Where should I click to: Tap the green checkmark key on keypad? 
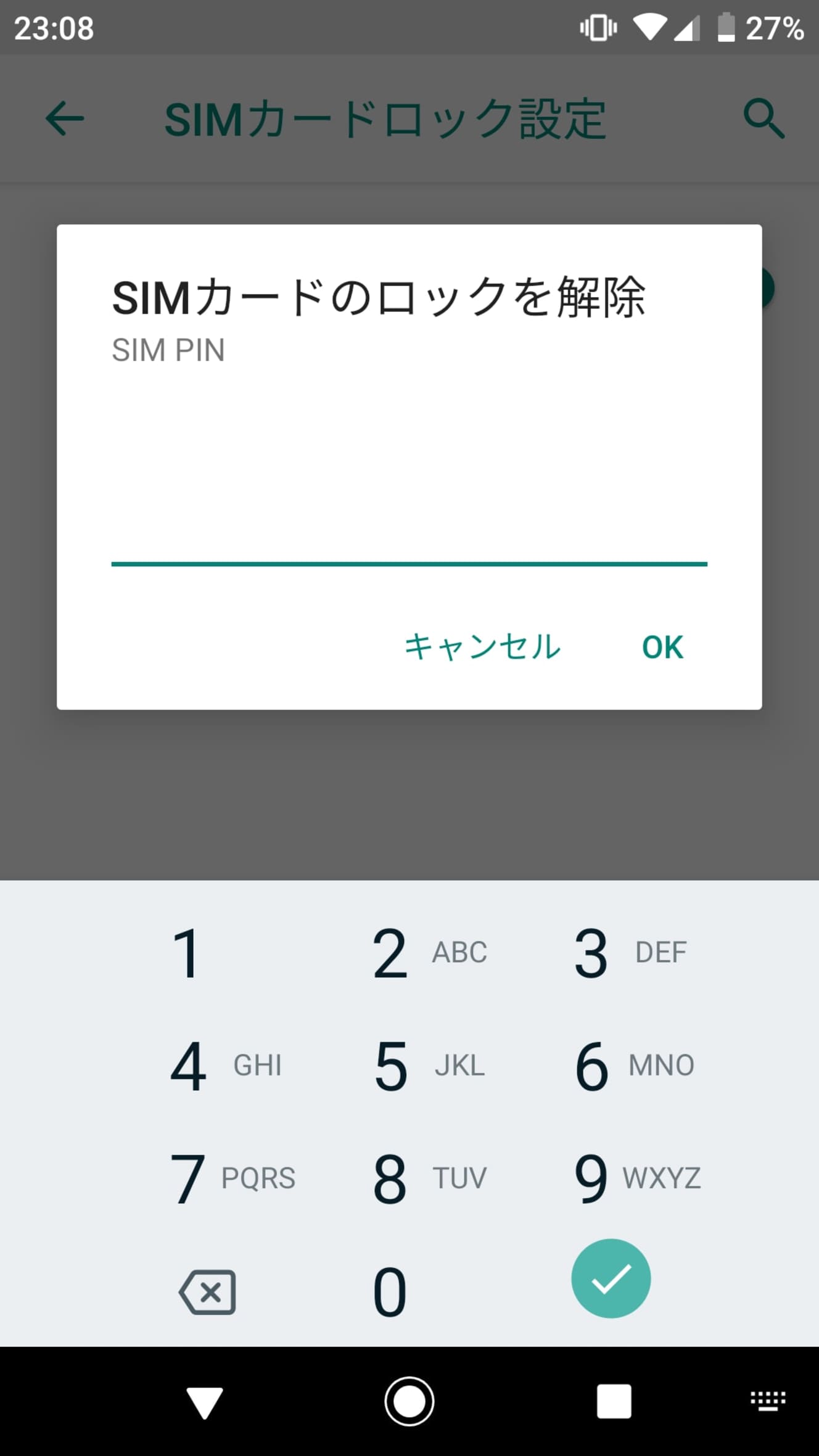[611, 1278]
